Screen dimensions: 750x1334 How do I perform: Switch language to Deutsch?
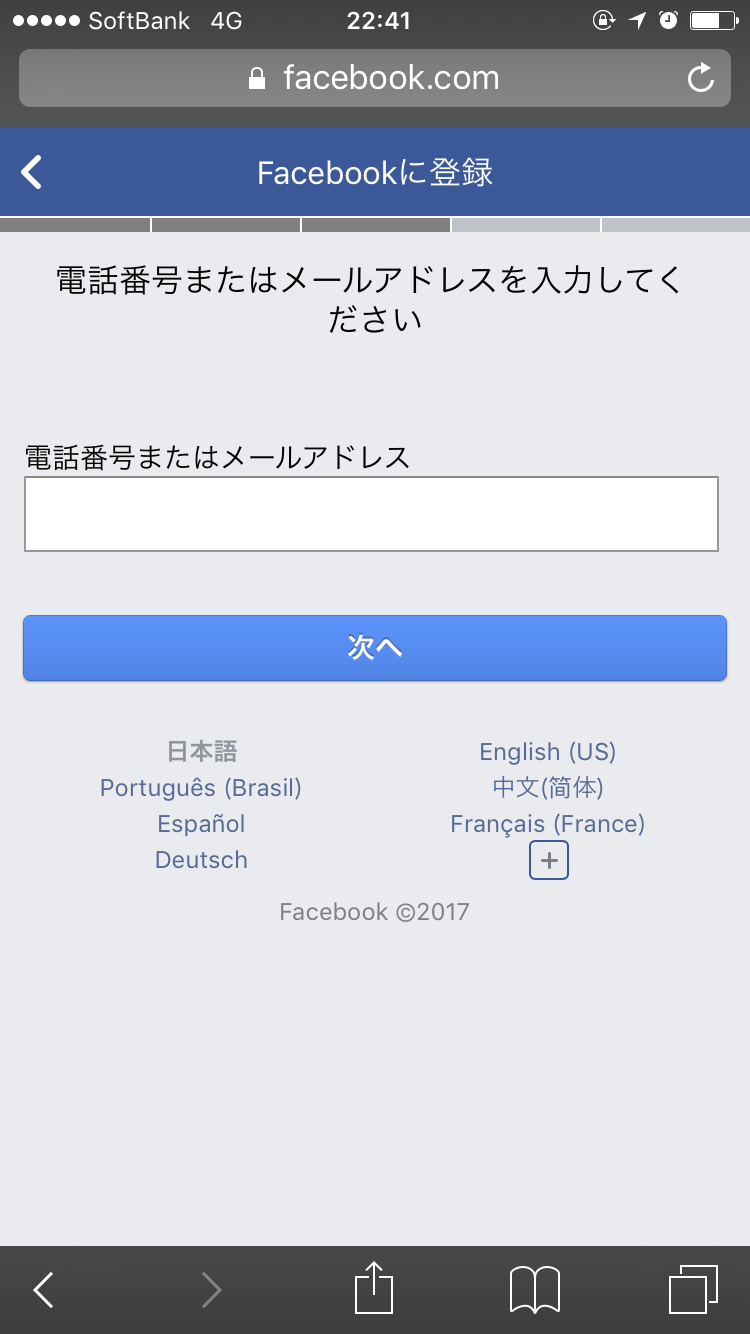201,860
